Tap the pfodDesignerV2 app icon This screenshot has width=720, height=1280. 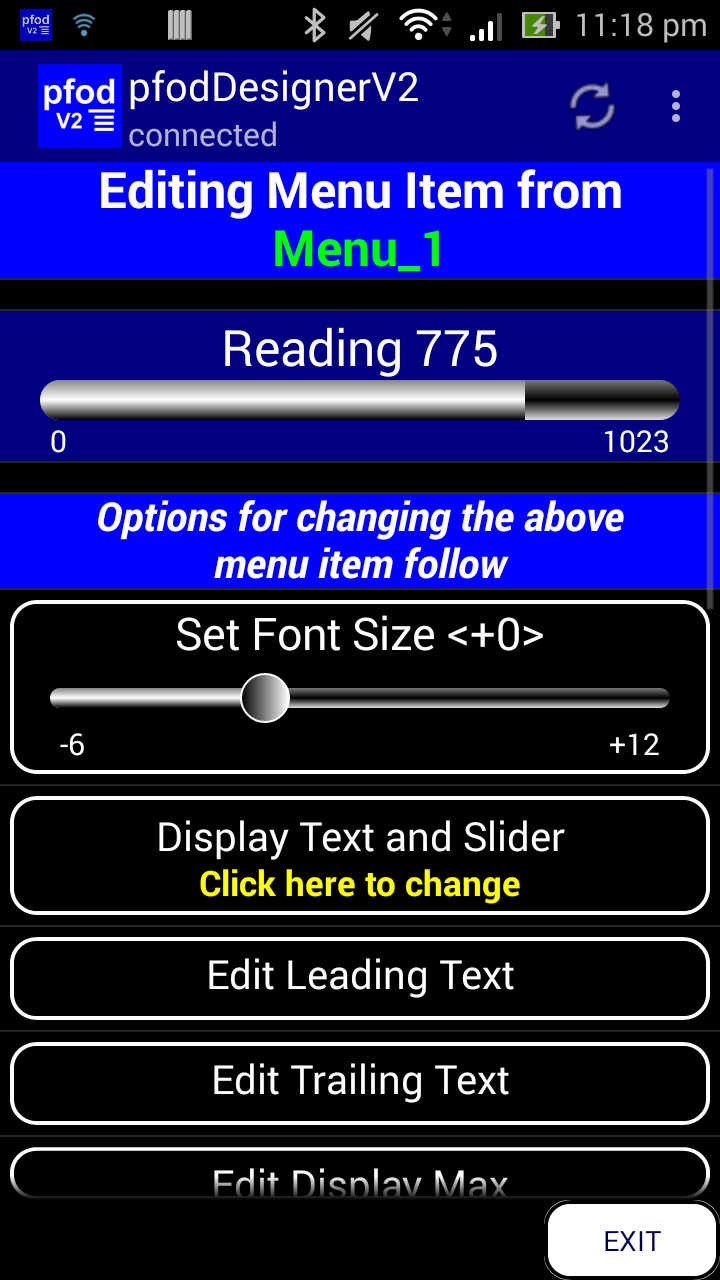[79, 107]
